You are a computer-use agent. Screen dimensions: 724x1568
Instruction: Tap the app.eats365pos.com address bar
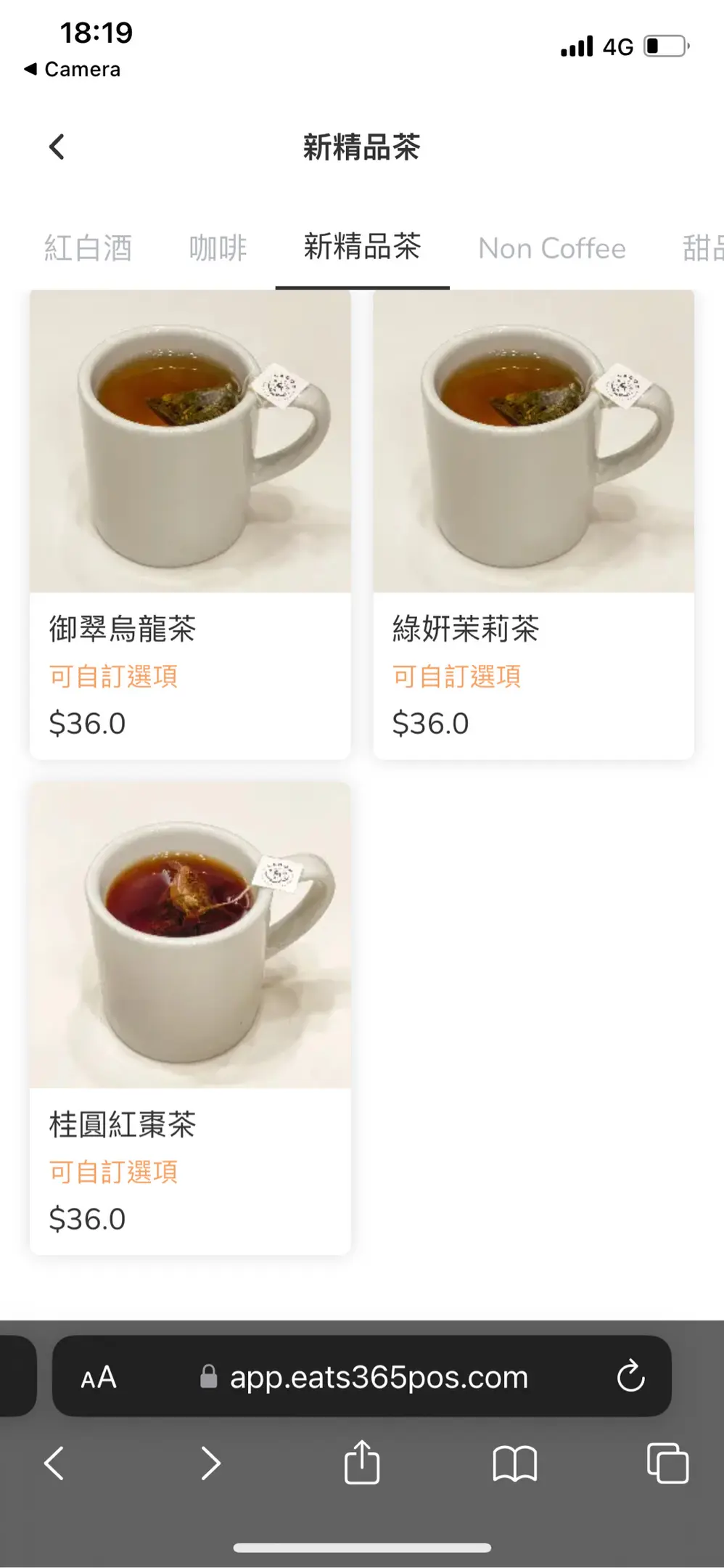(379, 1377)
